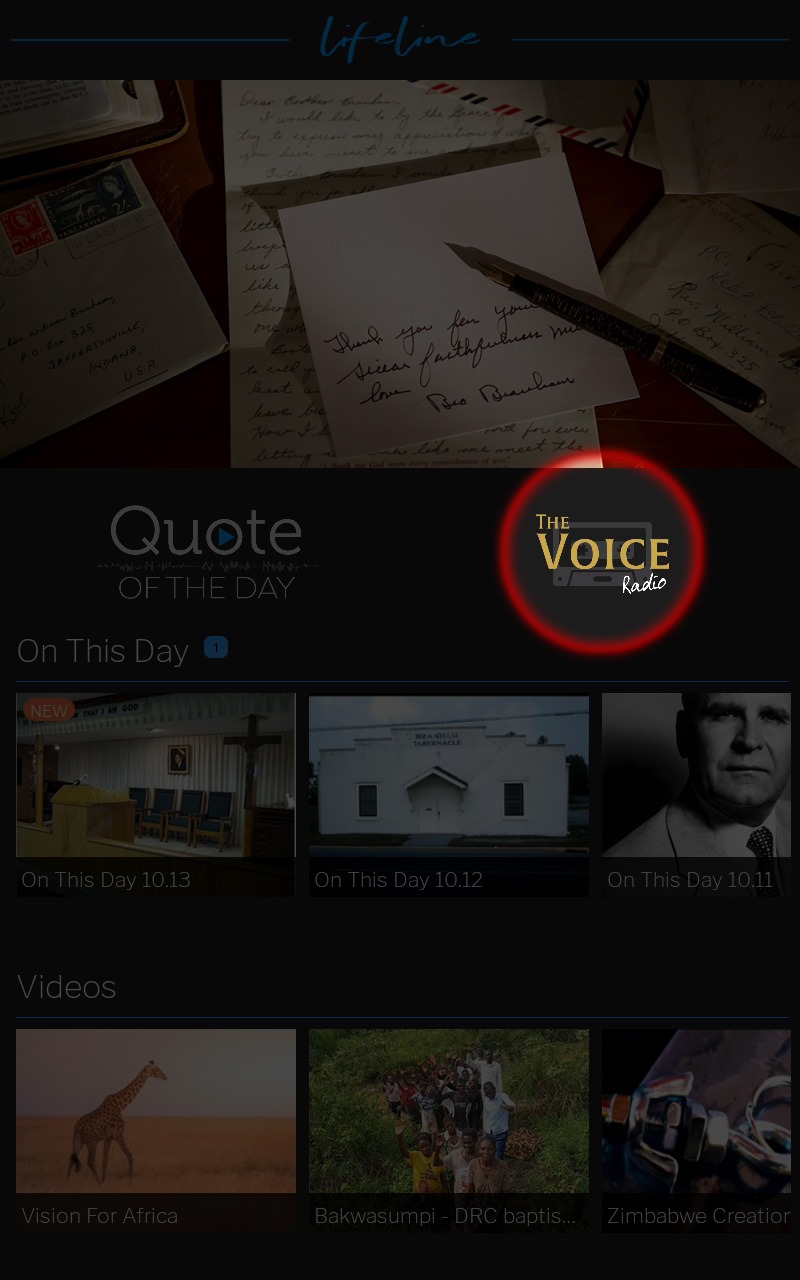The width and height of the screenshot is (800, 1280).
Task: Open On This Day 10.11 card
Action: 696,795
